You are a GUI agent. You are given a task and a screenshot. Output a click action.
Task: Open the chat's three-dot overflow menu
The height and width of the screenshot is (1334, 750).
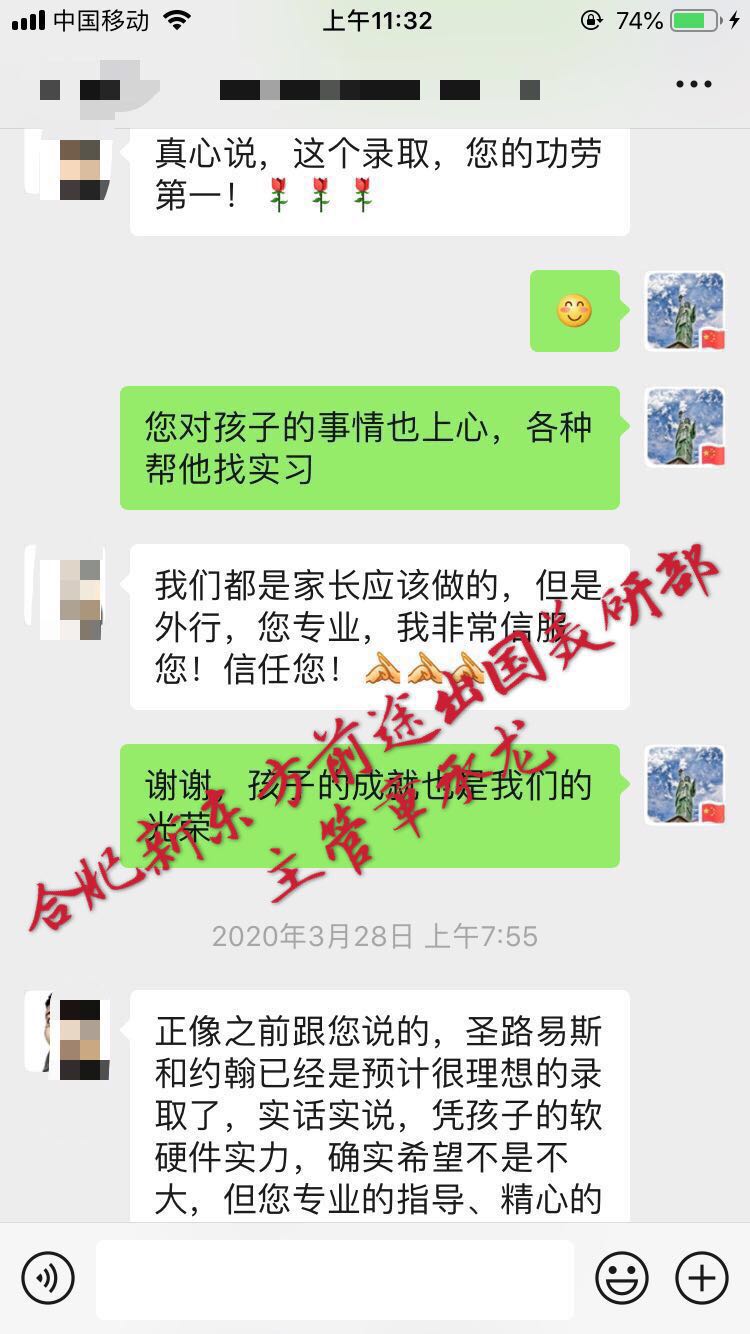[693, 85]
